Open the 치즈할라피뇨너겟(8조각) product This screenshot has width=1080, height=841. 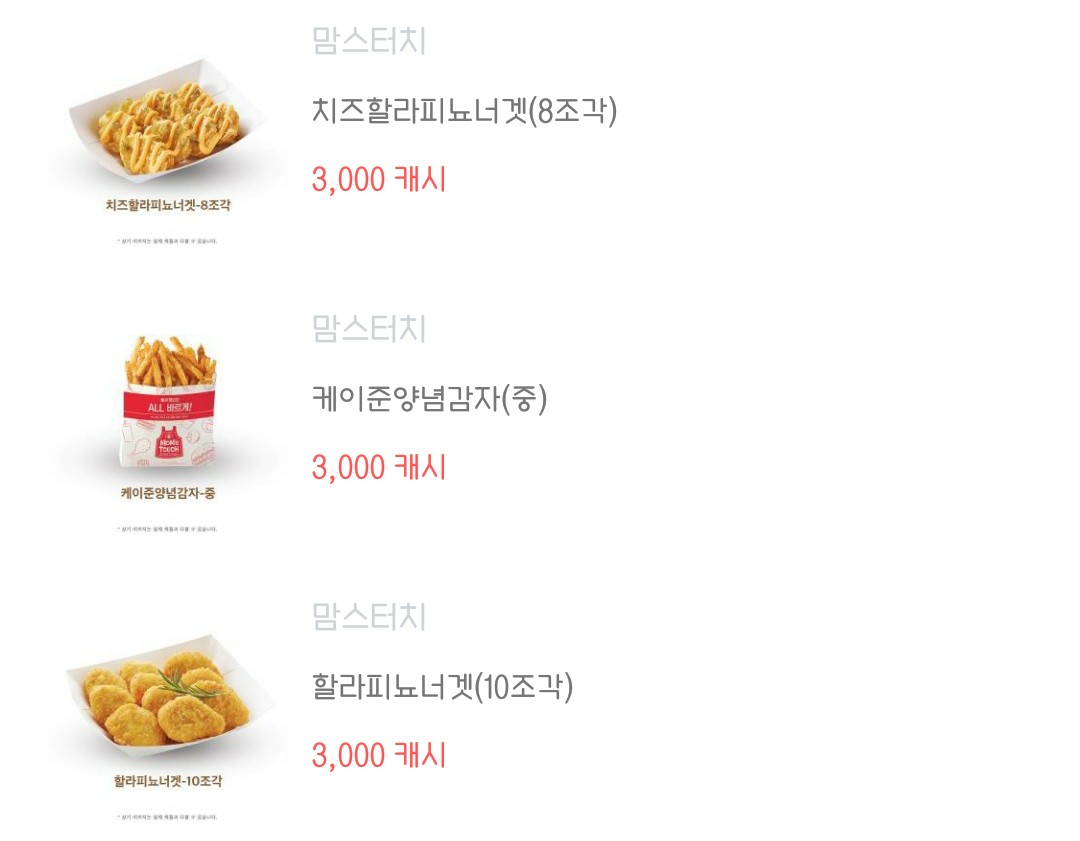464,111
